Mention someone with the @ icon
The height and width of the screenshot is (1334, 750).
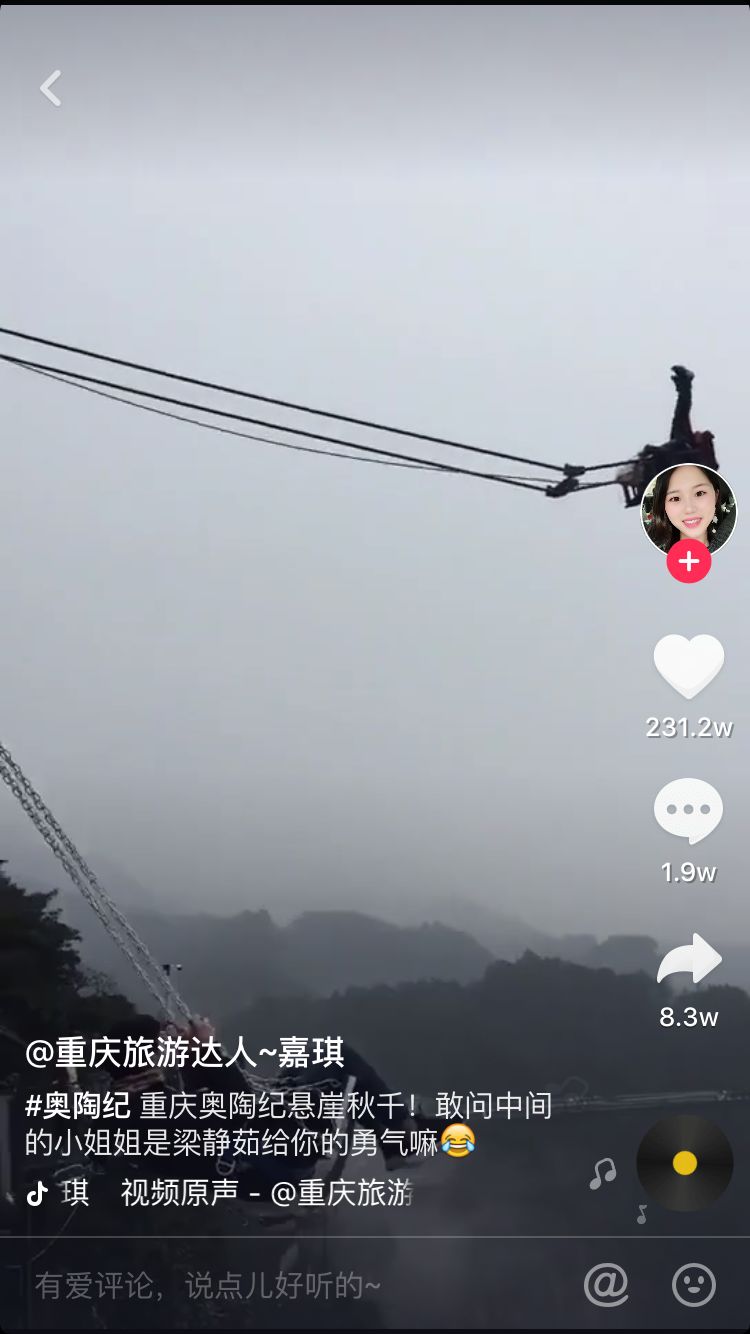pos(606,1284)
